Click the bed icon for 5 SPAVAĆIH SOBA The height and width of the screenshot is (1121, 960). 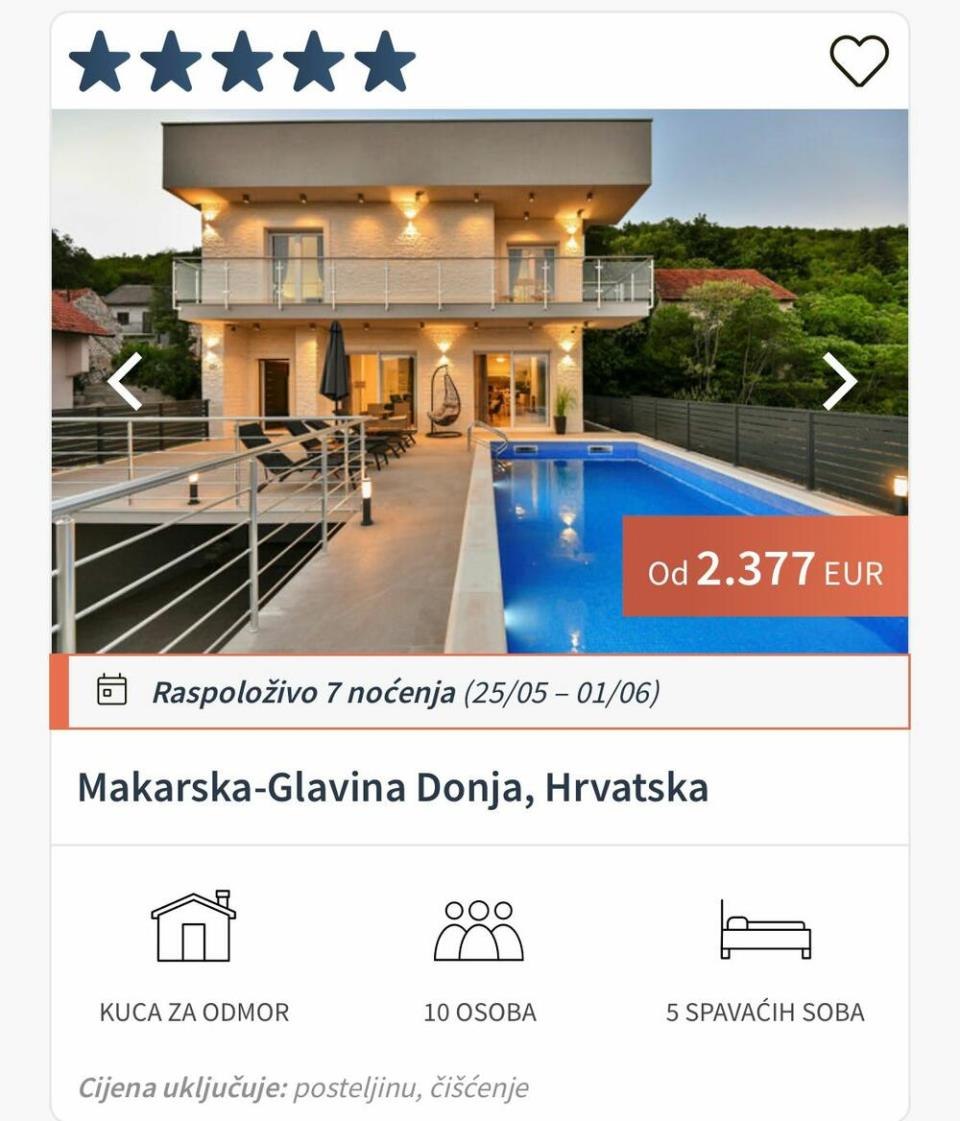tap(764, 930)
